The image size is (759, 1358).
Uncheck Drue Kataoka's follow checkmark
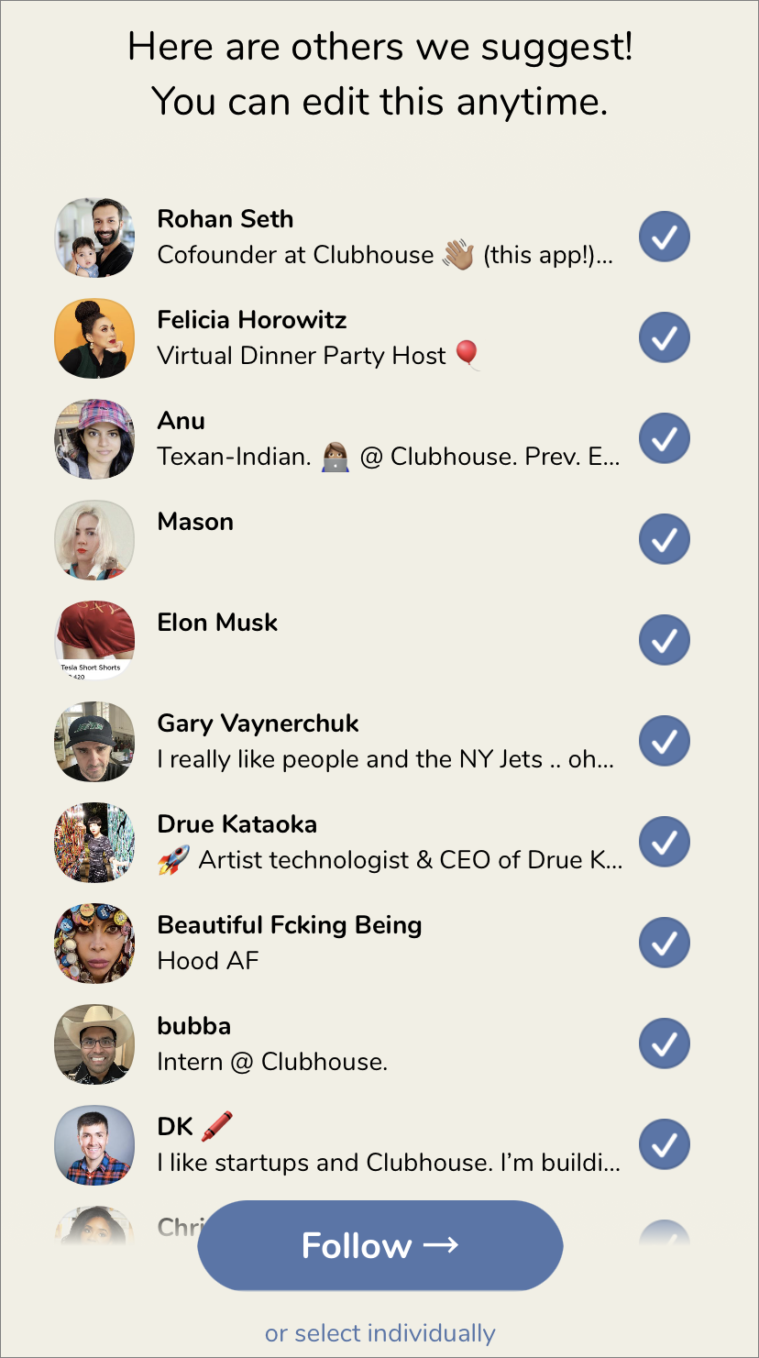coord(664,842)
